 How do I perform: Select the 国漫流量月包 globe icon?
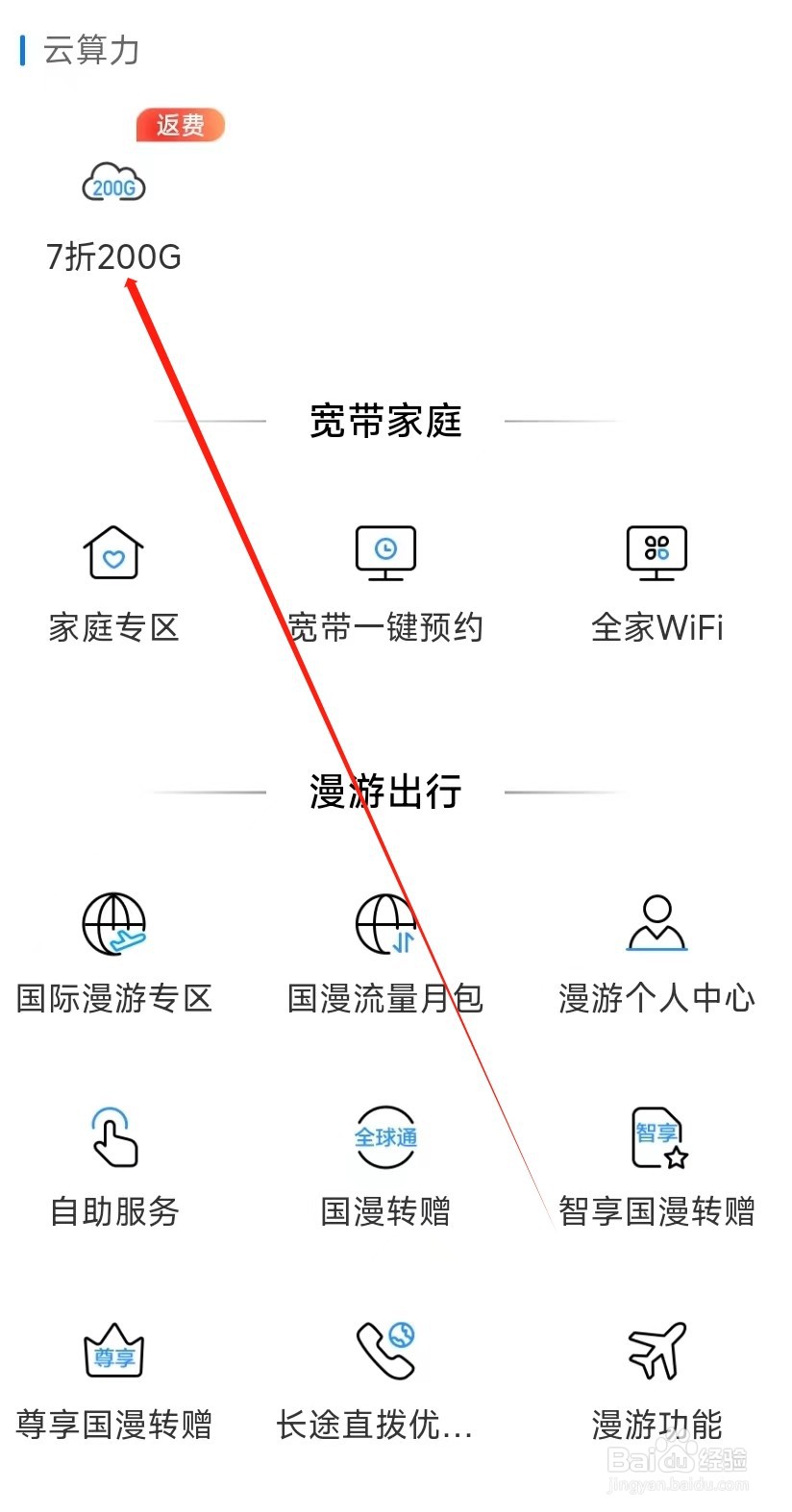click(x=384, y=924)
